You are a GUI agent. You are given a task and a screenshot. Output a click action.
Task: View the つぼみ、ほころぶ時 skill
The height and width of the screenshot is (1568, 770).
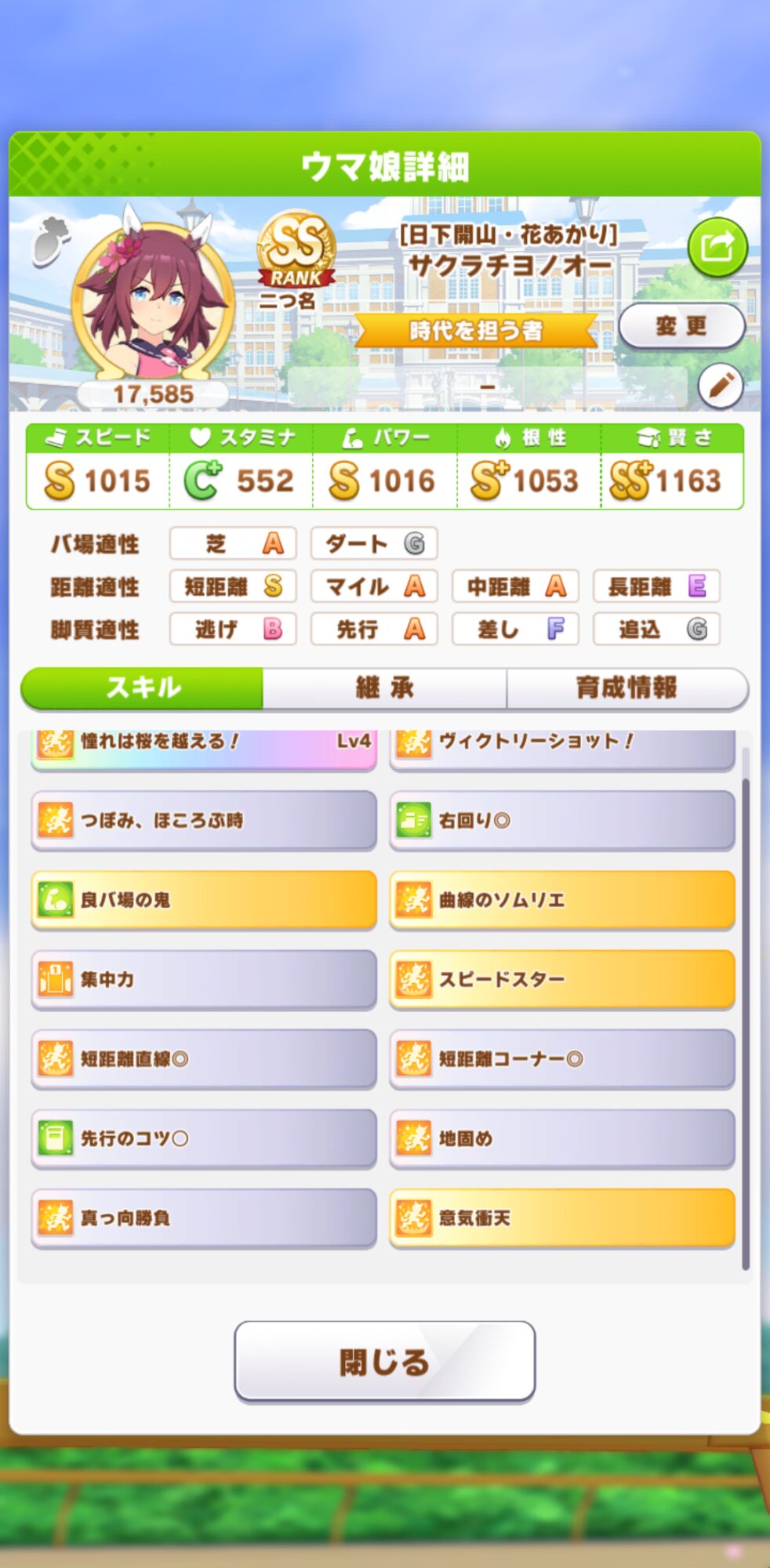click(204, 821)
